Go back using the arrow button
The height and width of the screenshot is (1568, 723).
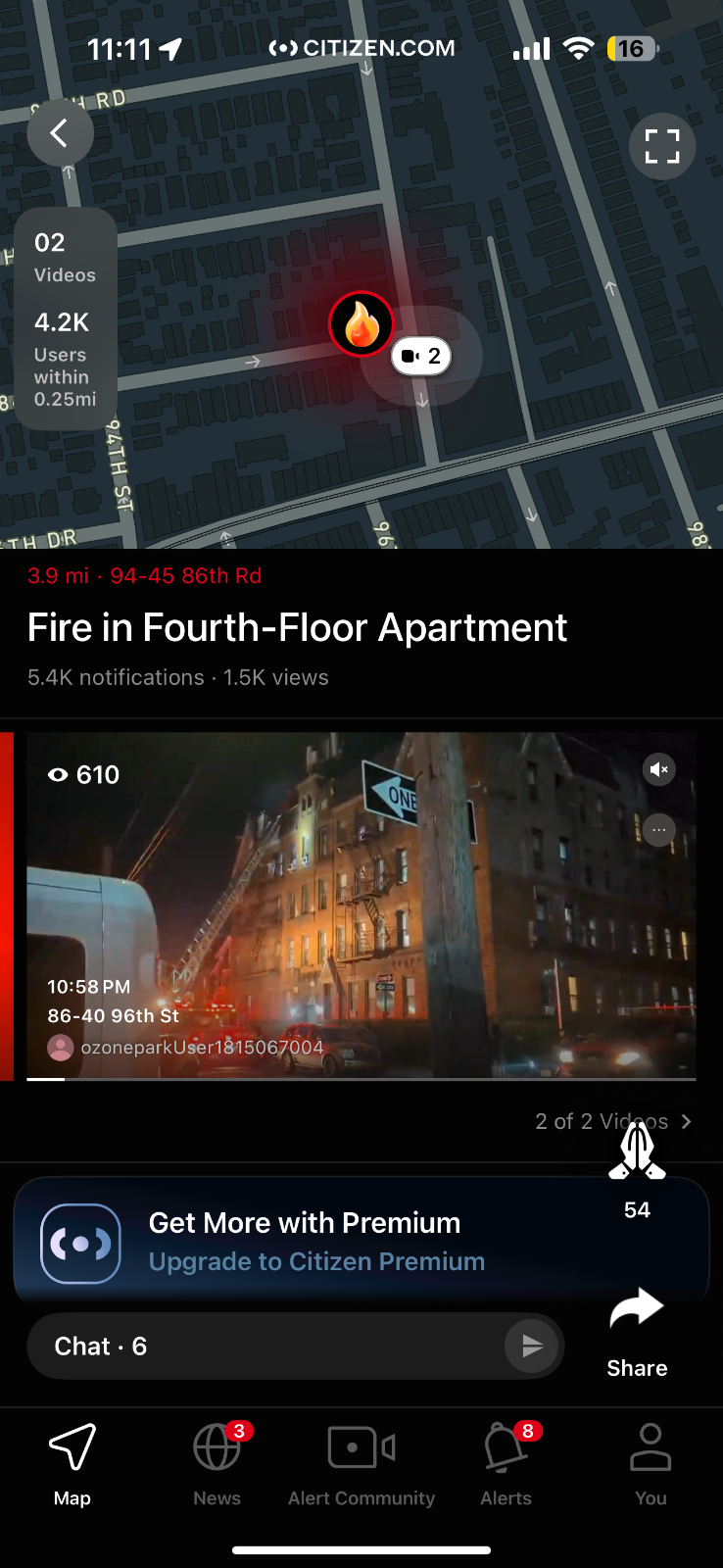click(60, 133)
